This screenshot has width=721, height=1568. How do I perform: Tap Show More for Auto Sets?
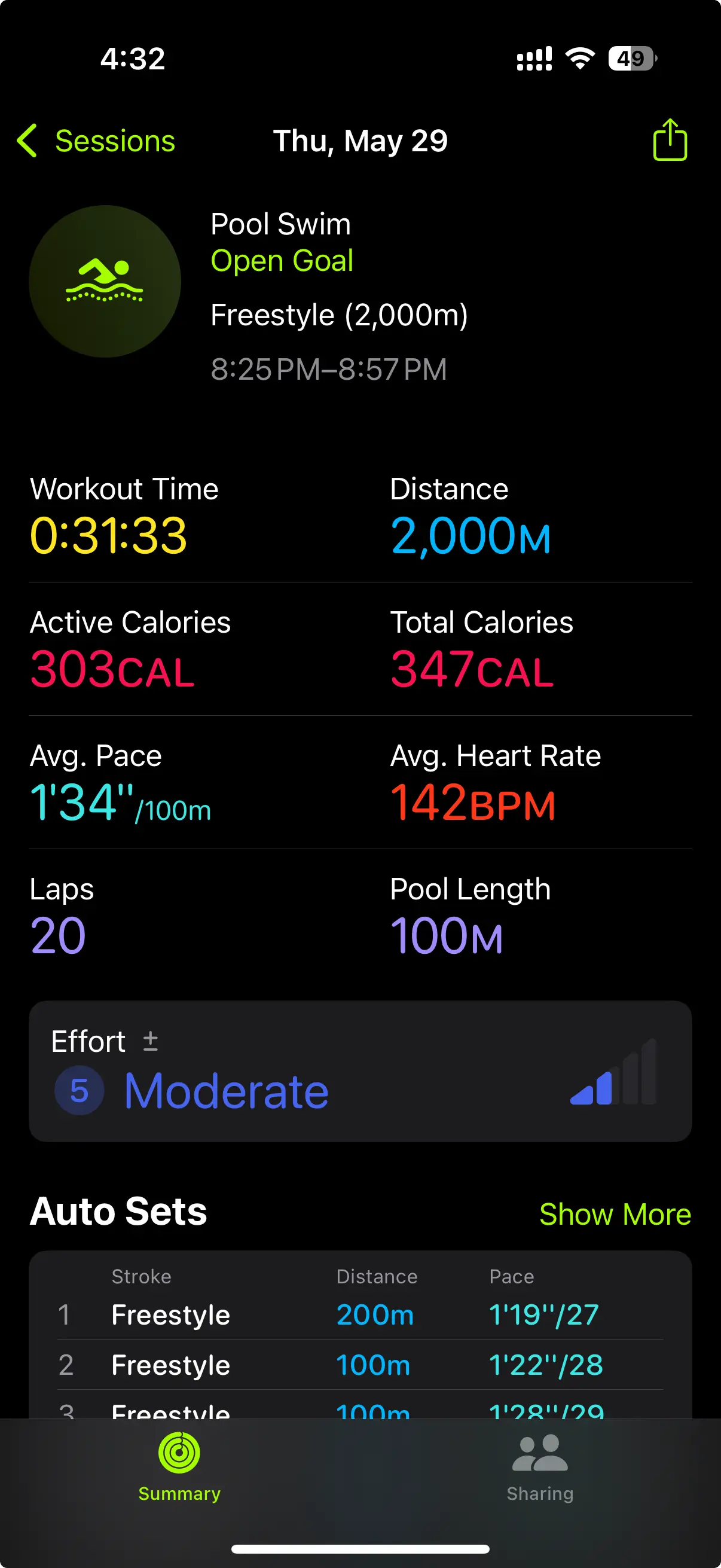coord(615,1214)
